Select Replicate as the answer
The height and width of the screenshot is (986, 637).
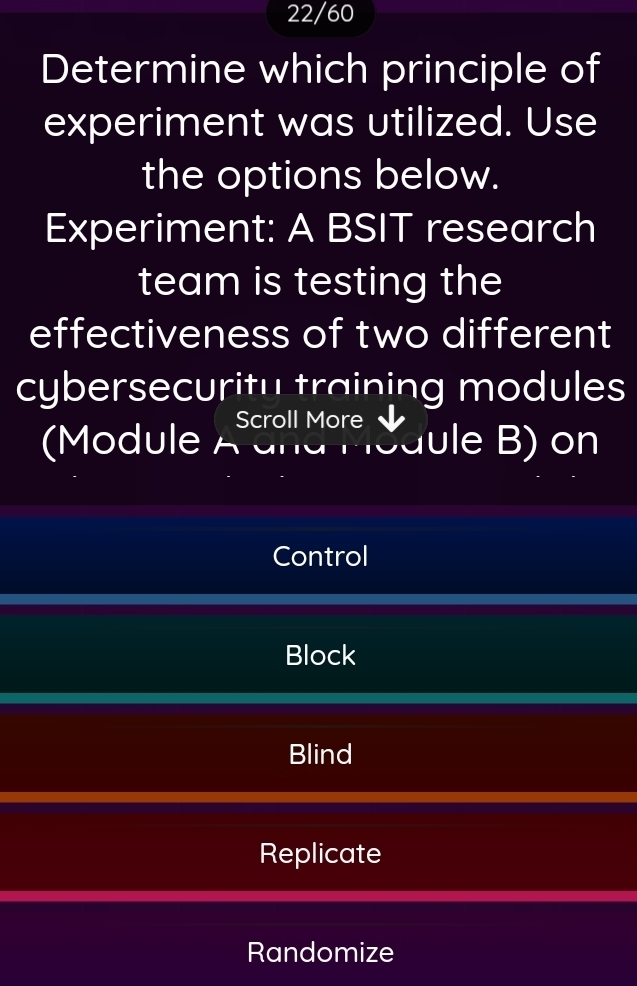click(x=320, y=853)
